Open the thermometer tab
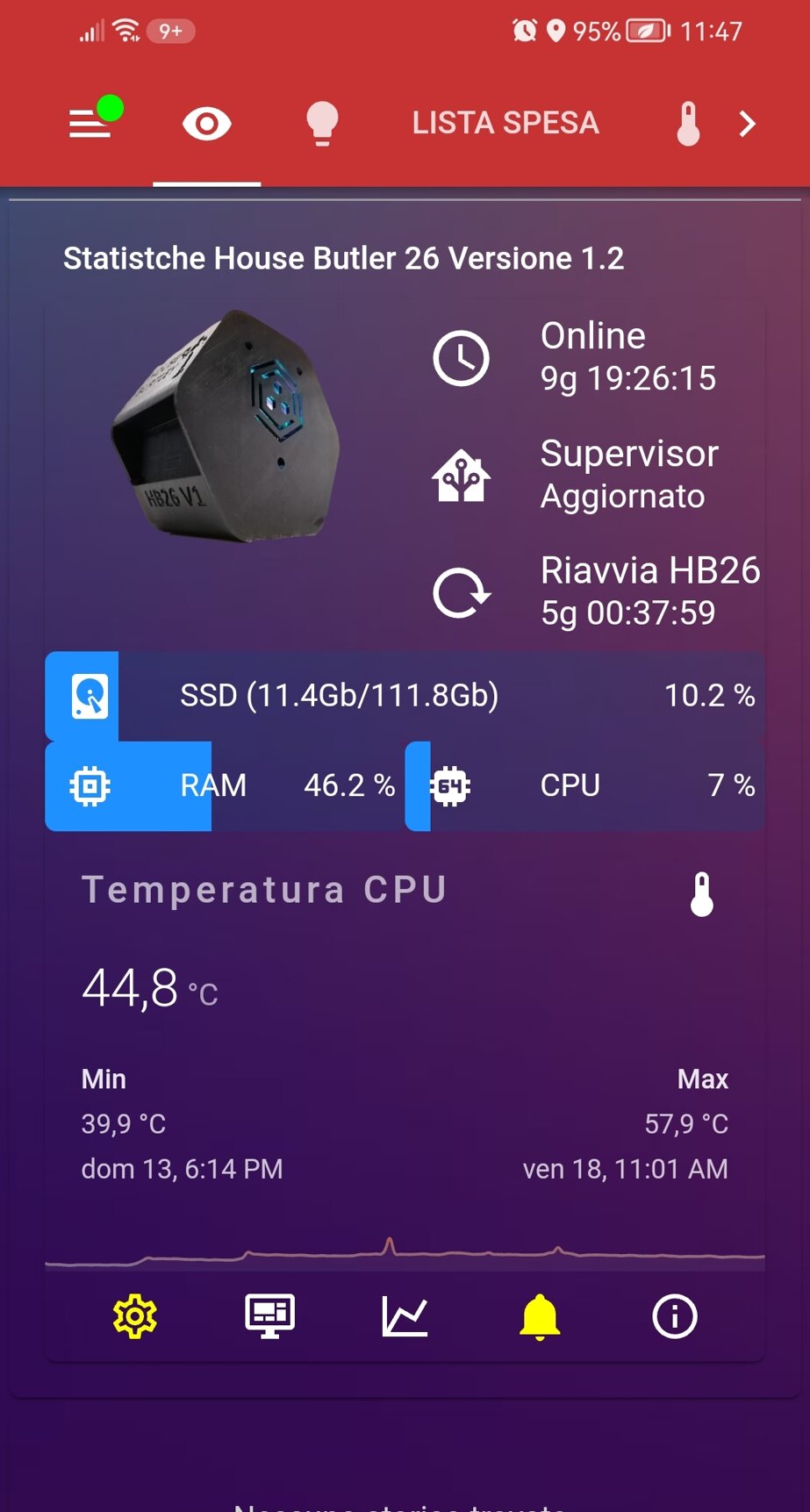This screenshot has width=810, height=1512. (689, 123)
